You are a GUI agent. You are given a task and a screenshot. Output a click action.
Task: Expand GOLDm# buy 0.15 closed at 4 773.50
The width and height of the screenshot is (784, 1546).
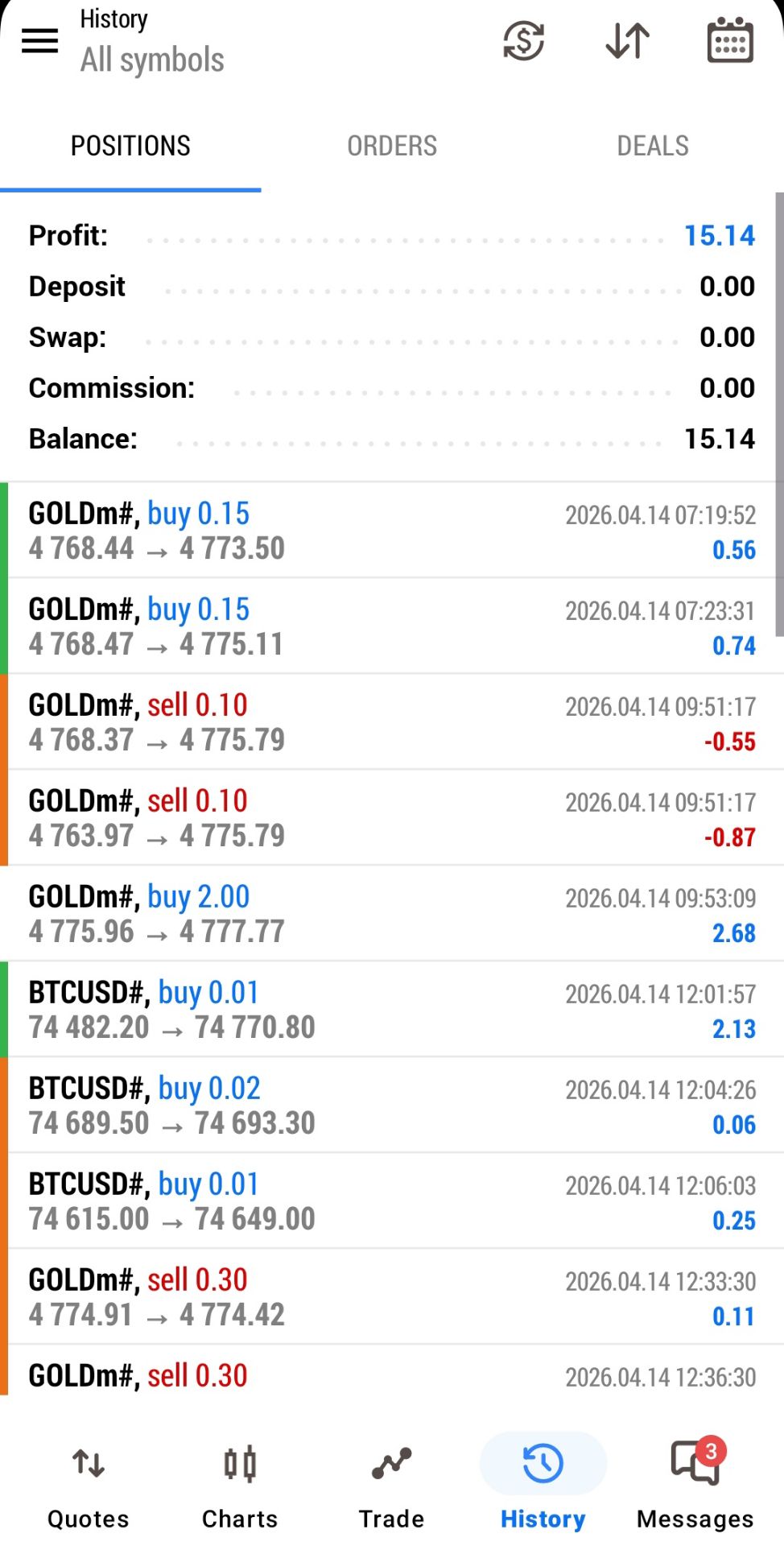pyautogui.click(x=392, y=531)
